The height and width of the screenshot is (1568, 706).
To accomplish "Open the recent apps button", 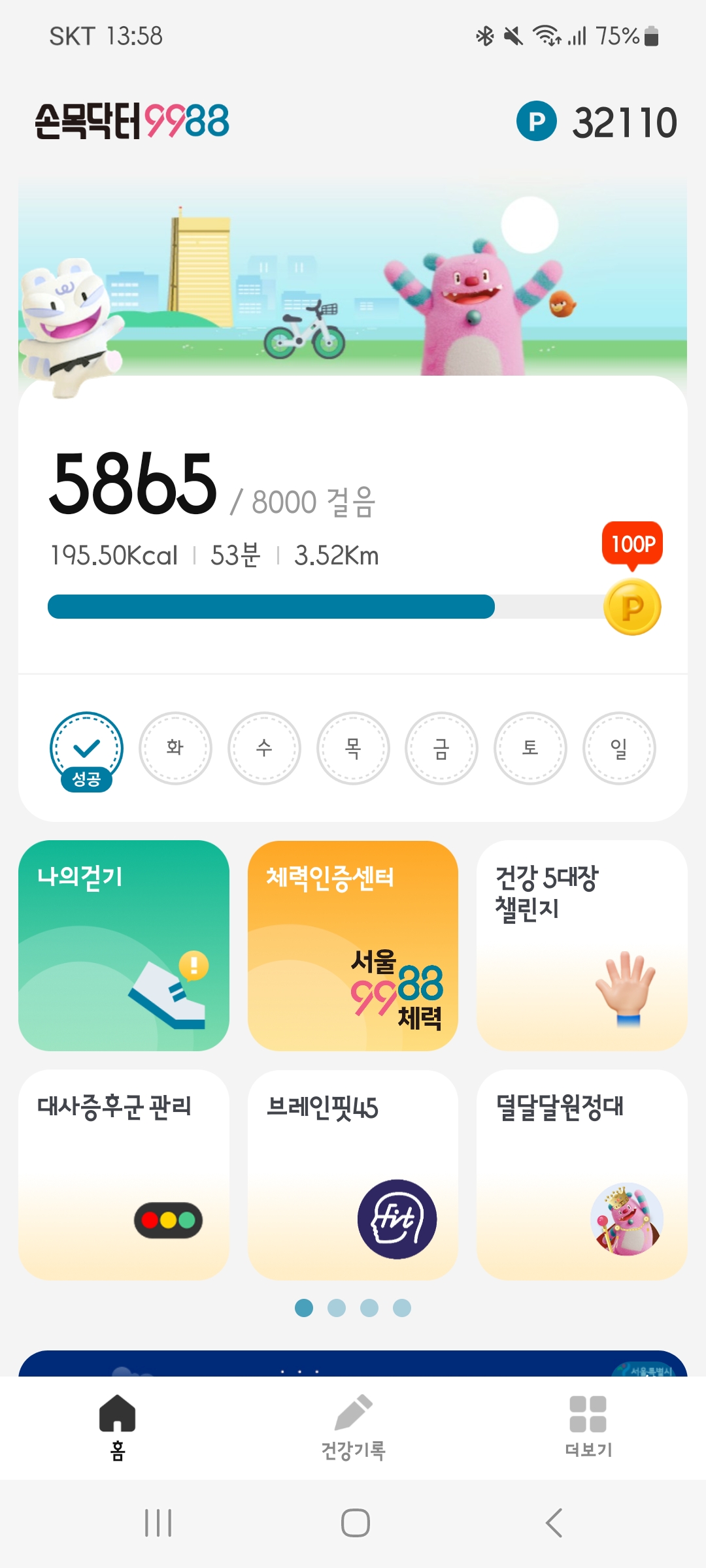I will point(158,1523).
